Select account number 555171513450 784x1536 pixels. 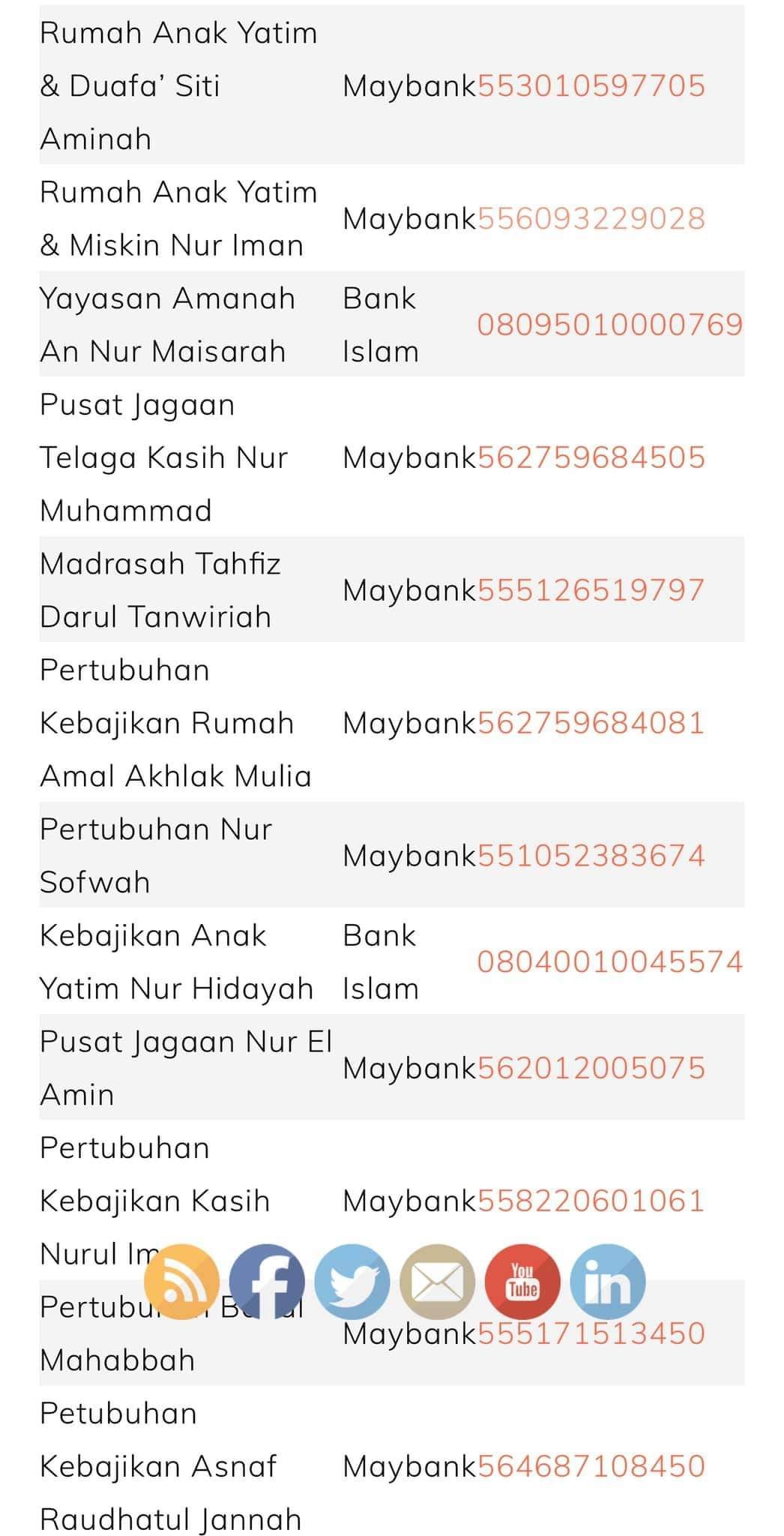(x=591, y=1333)
